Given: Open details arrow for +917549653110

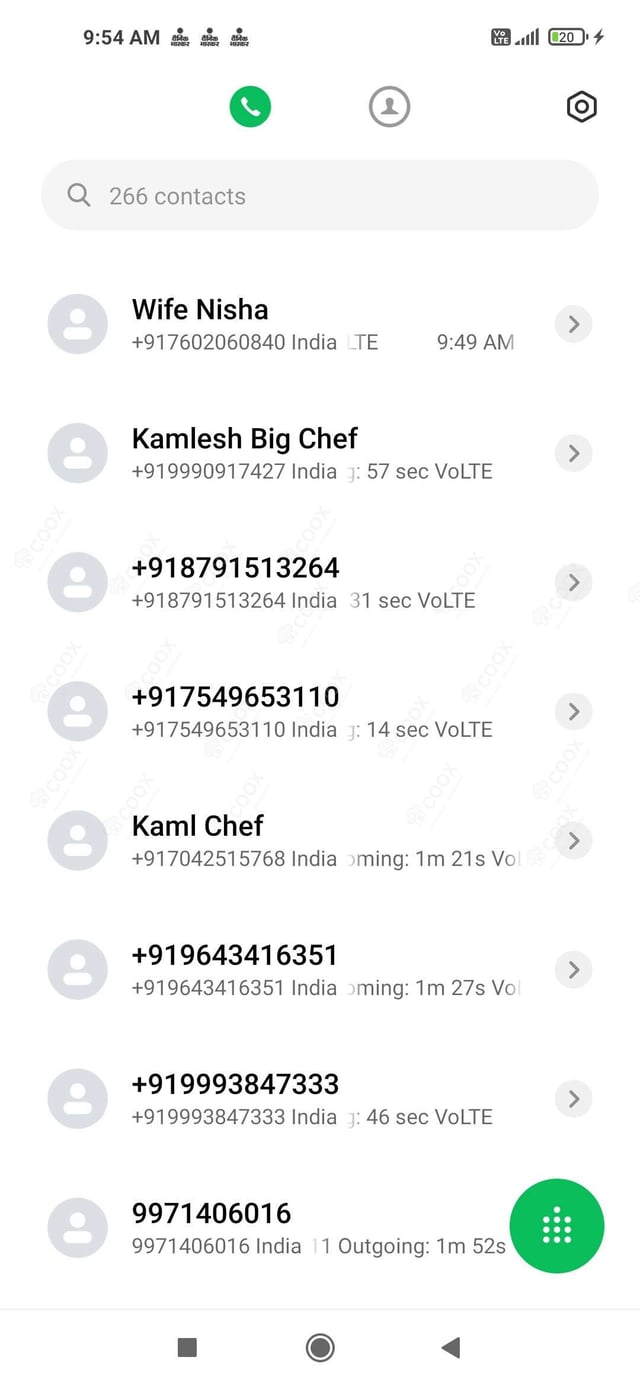Looking at the screenshot, I should tap(573, 711).
